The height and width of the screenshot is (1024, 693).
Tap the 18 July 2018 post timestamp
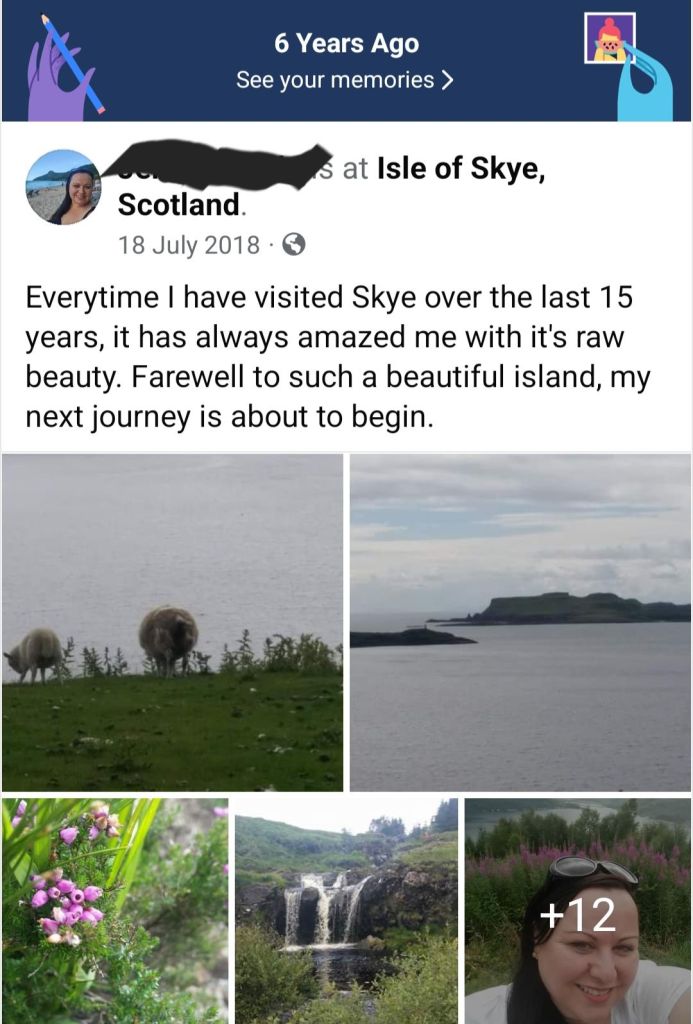point(190,244)
